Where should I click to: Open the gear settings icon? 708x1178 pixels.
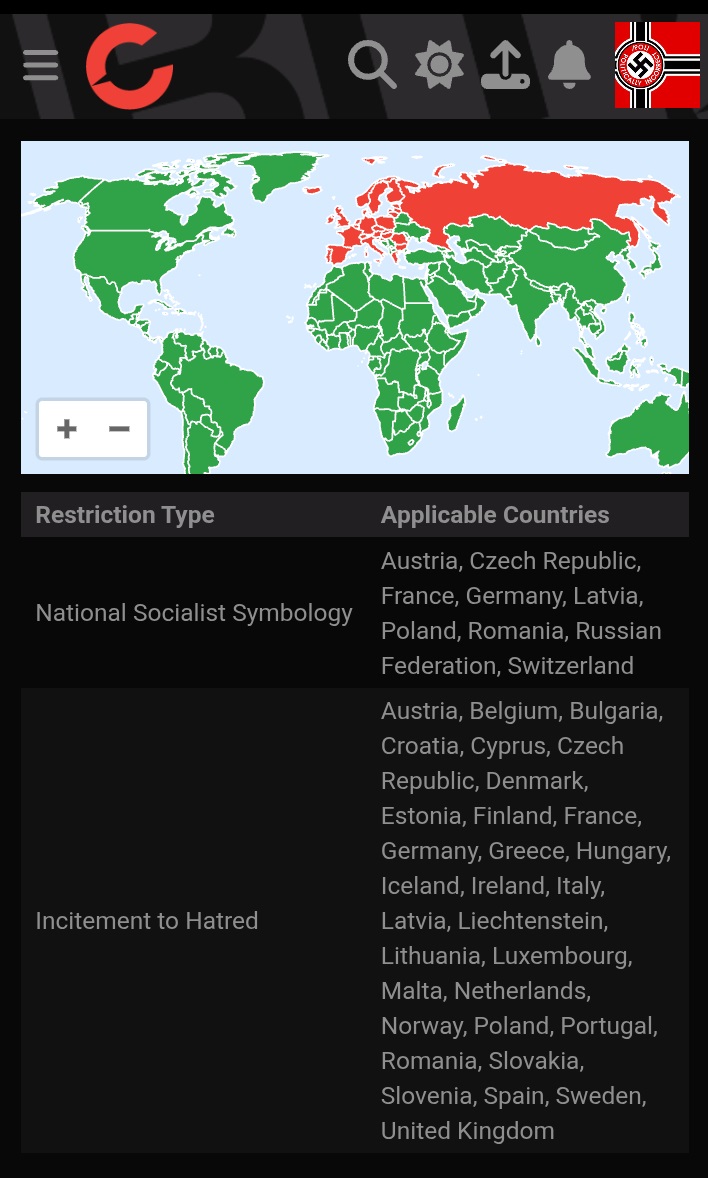click(439, 65)
